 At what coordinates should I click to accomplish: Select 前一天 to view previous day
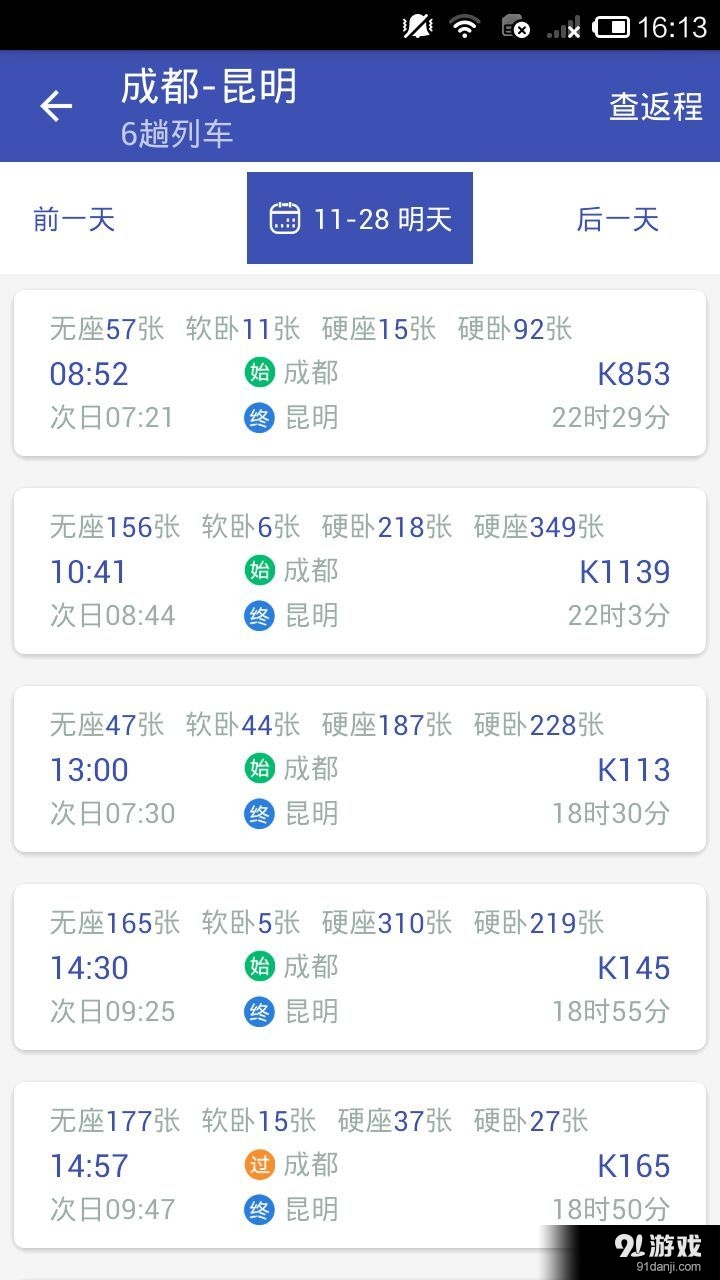(75, 219)
